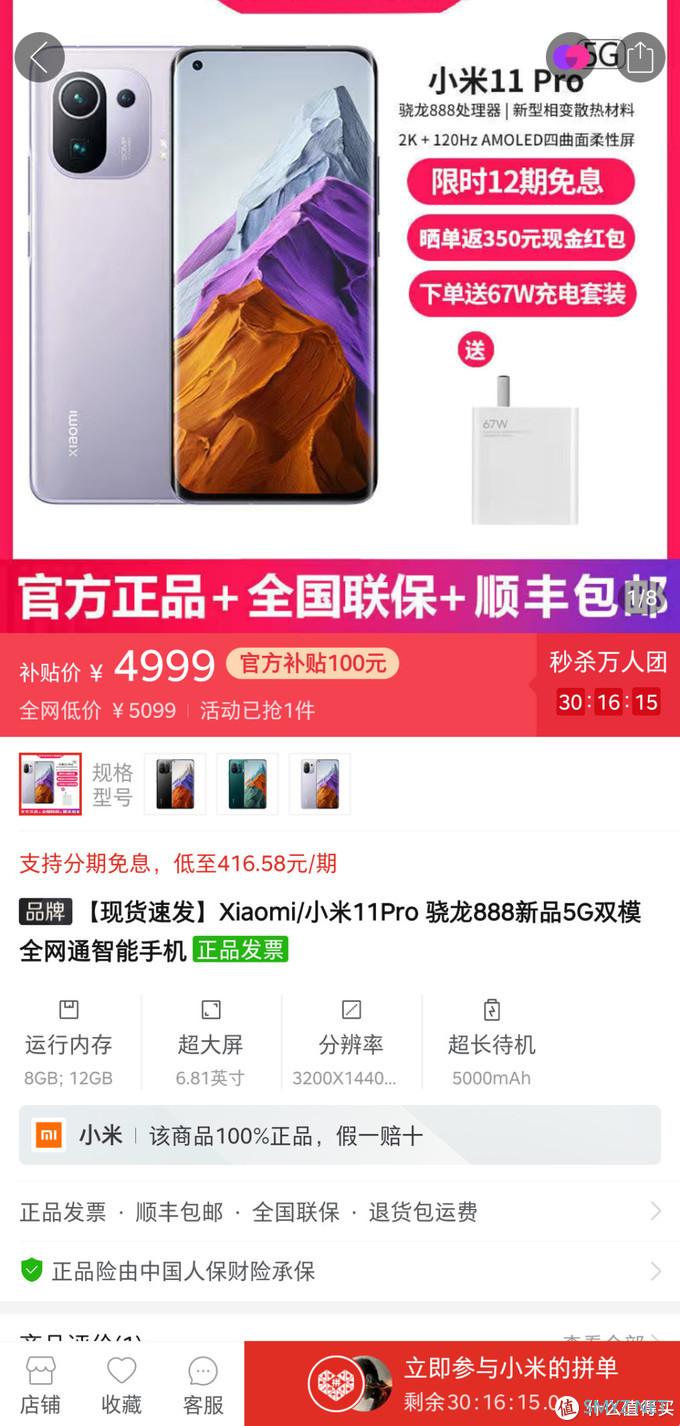Go back using the top-left arrow
Viewport: 680px width, 1426px height.
click(x=40, y=58)
